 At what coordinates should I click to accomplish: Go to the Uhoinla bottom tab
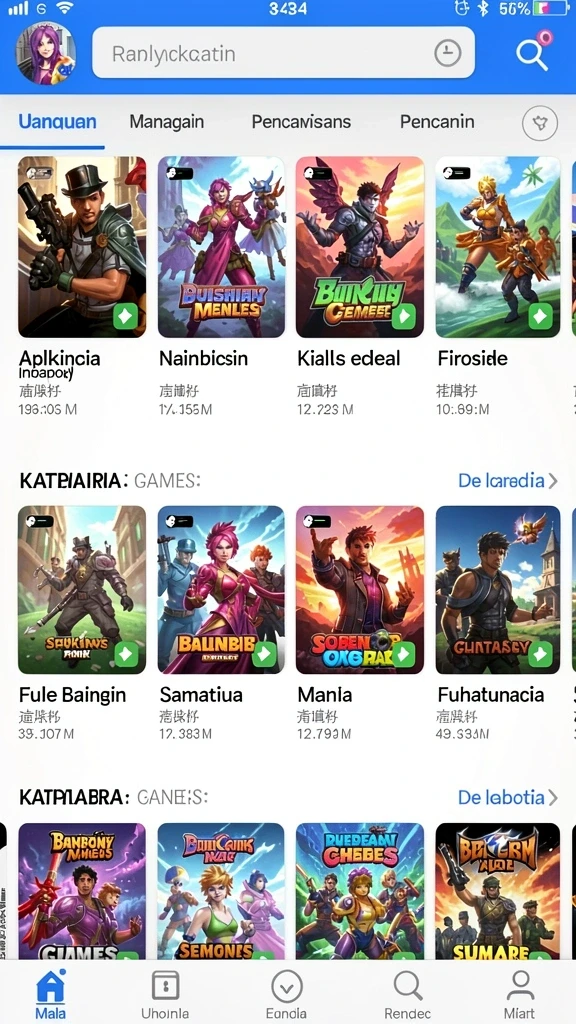[x=165, y=995]
